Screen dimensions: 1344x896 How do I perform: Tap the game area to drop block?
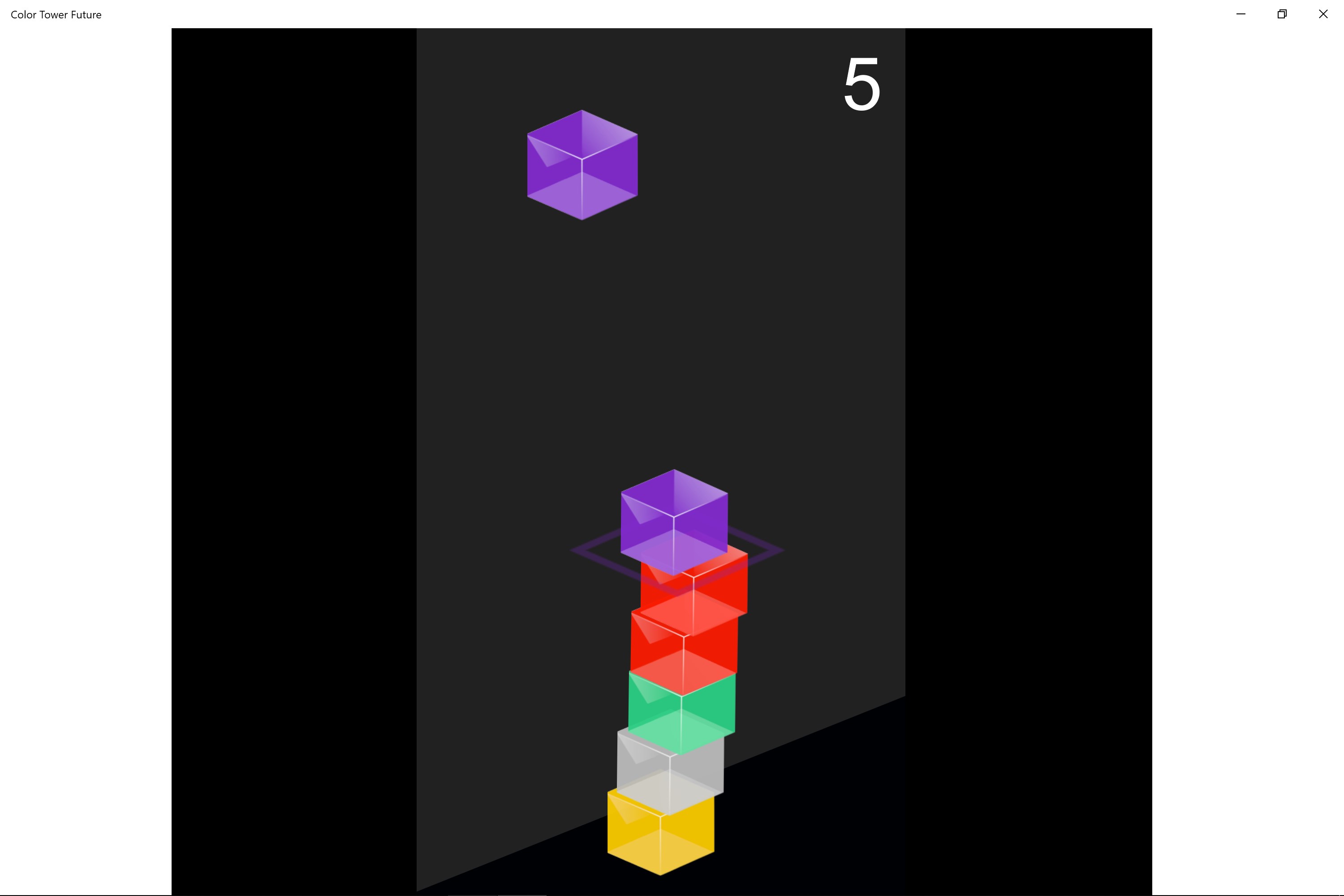(x=661, y=343)
